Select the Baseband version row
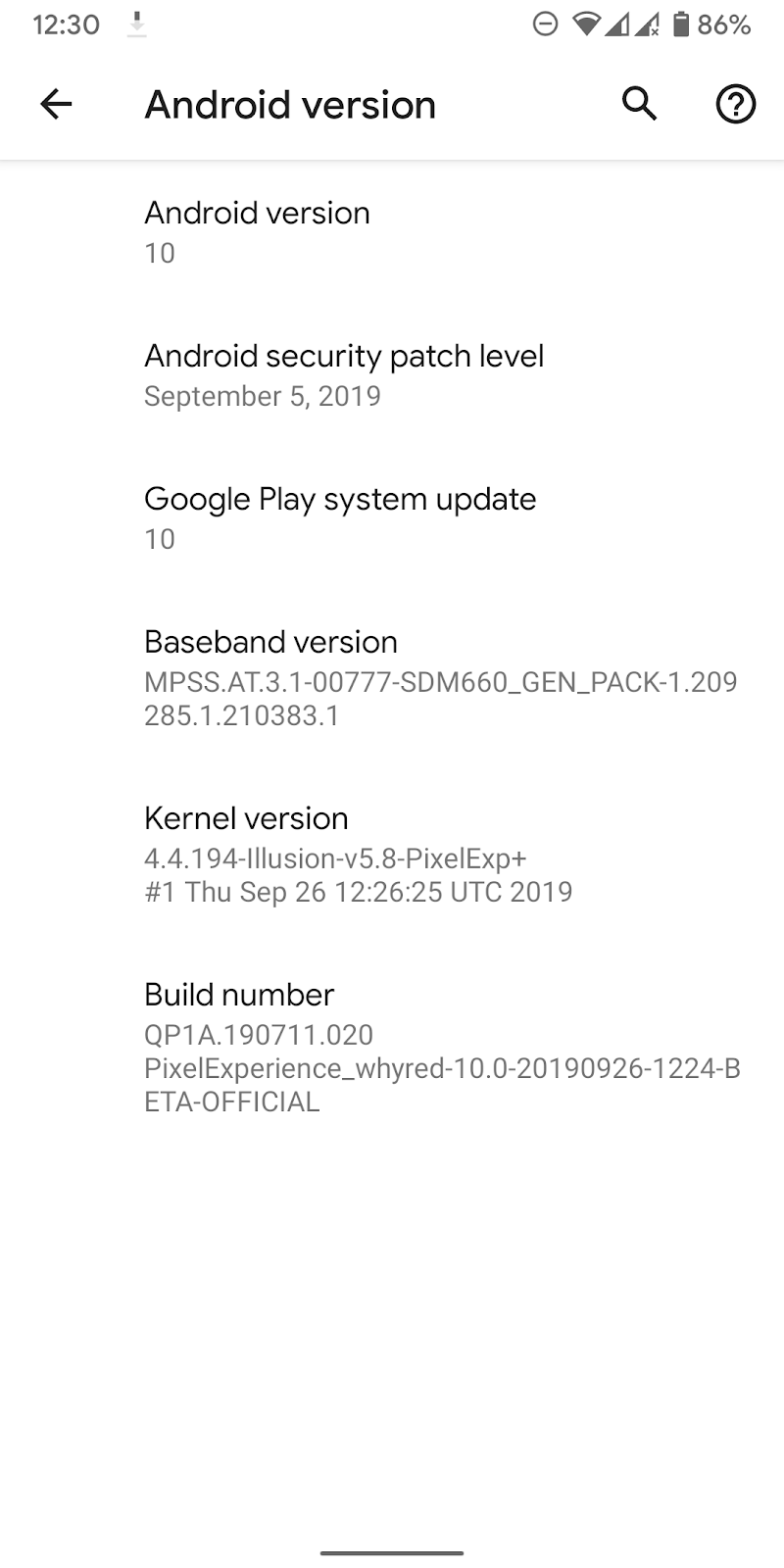Viewport: 784px width, 1568px height. tap(392, 678)
